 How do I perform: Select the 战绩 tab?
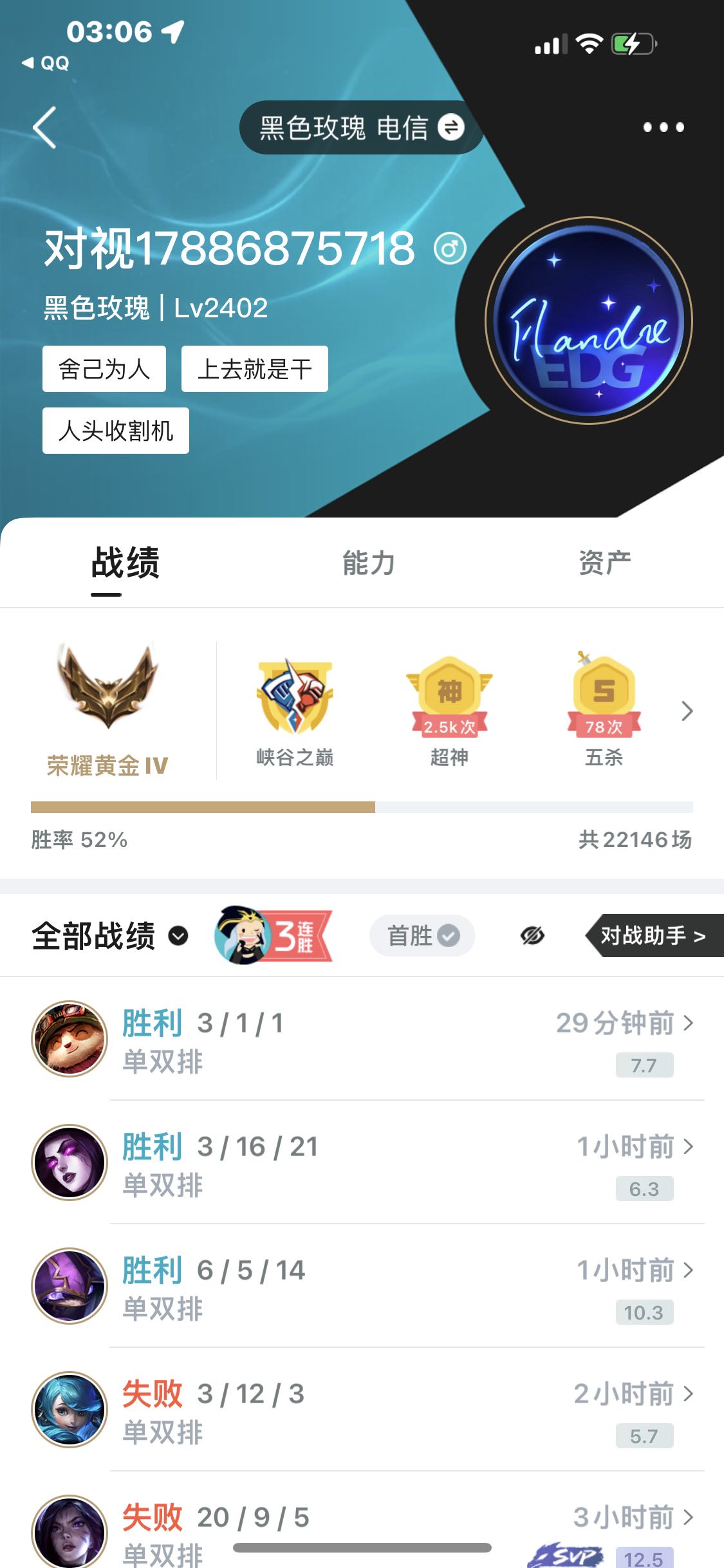click(x=125, y=564)
